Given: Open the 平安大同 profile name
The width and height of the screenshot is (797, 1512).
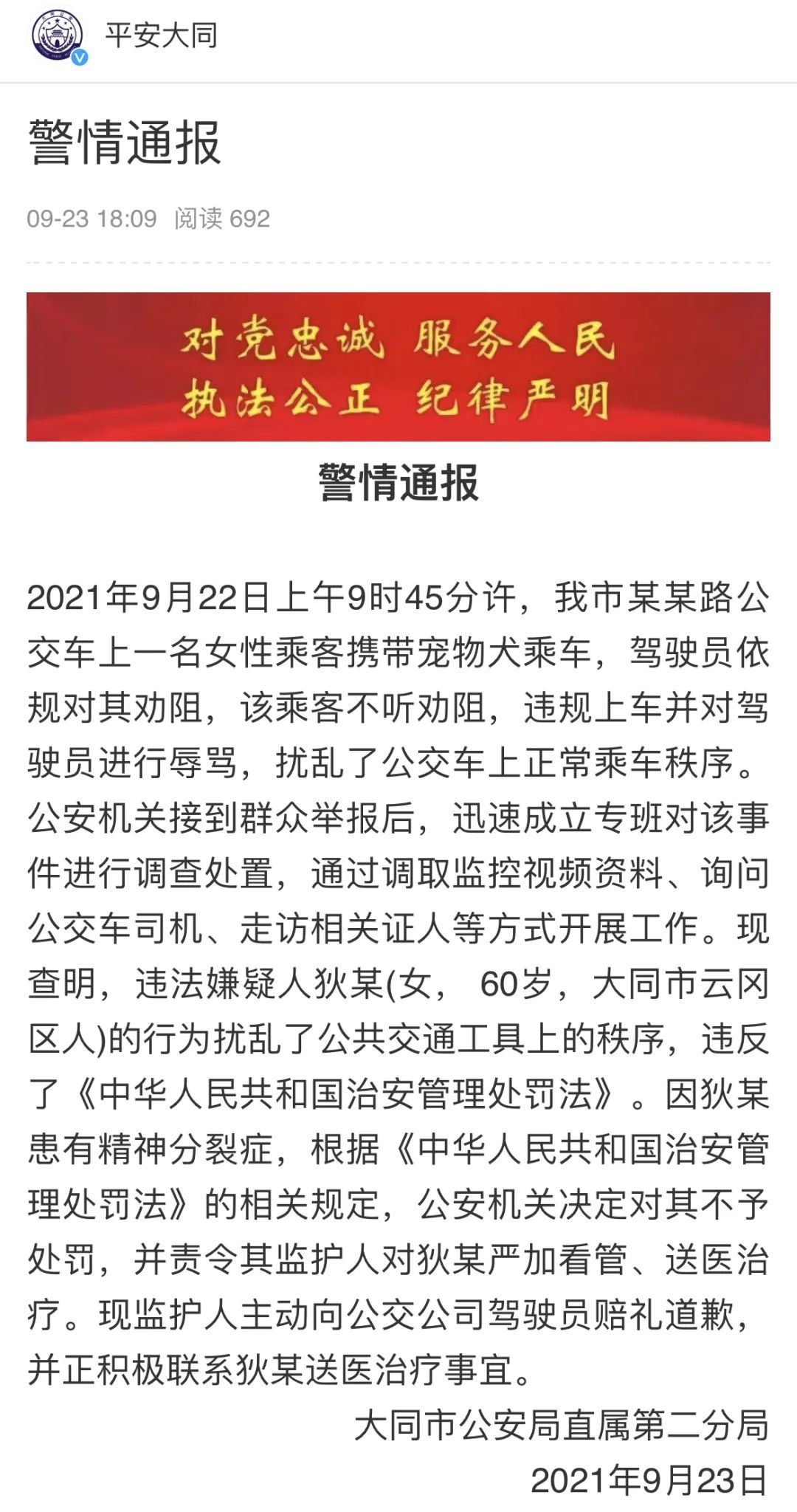Looking at the screenshot, I should pyautogui.click(x=161, y=35).
